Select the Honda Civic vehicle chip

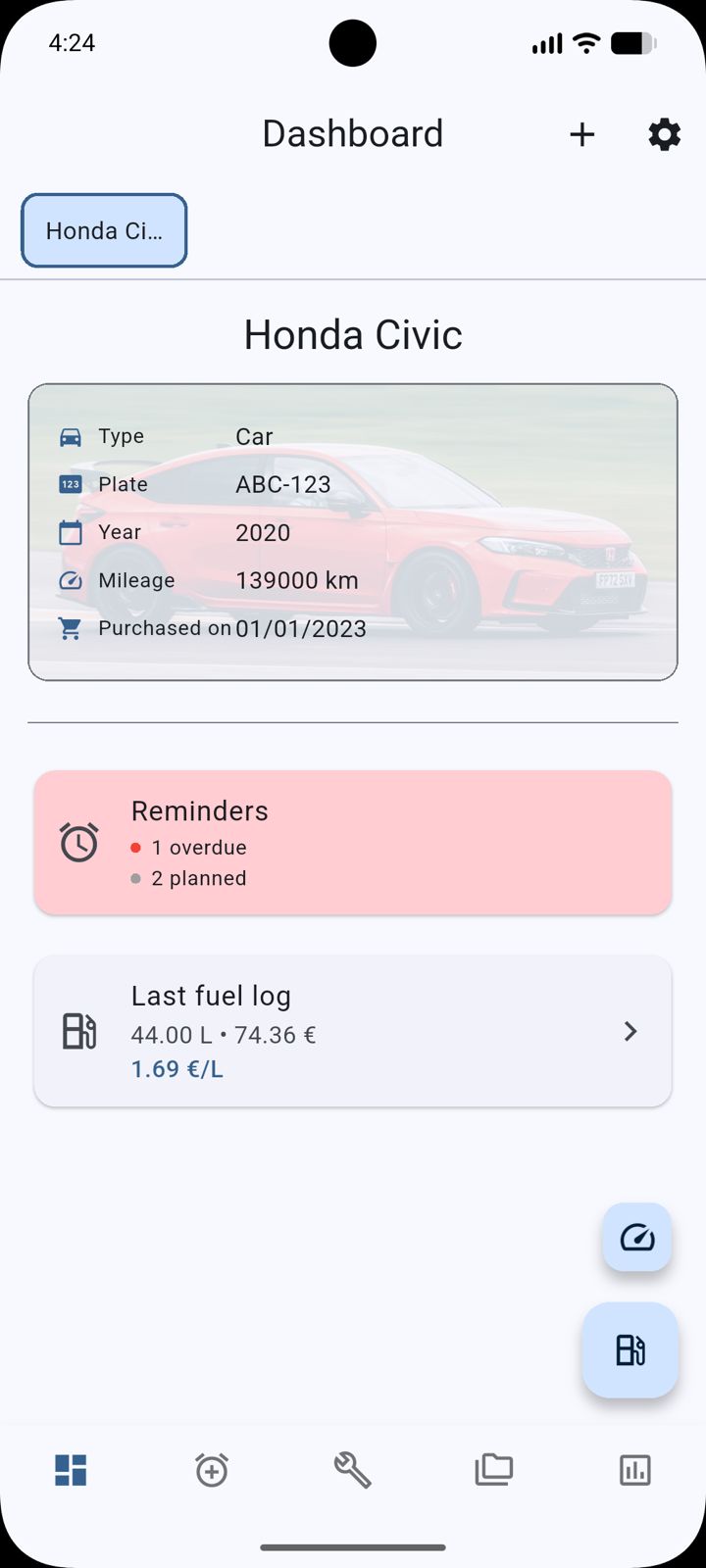click(104, 230)
